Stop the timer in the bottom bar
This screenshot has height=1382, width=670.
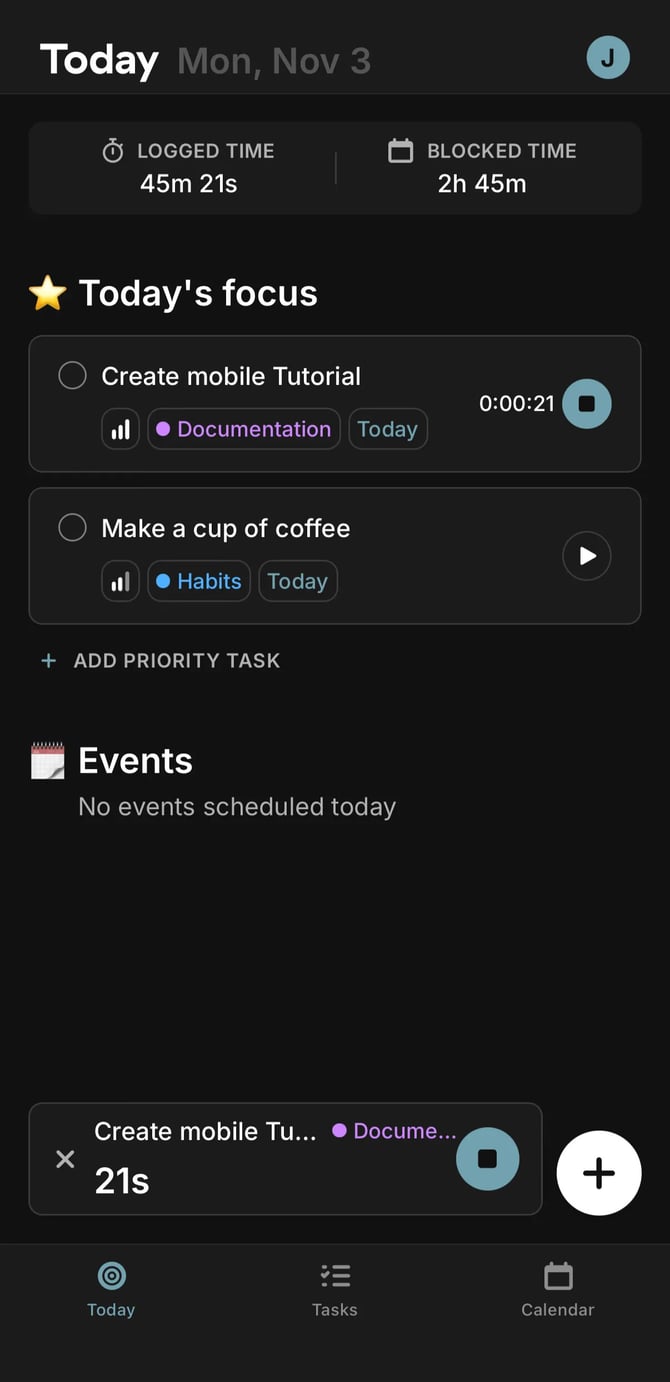click(x=487, y=1159)
